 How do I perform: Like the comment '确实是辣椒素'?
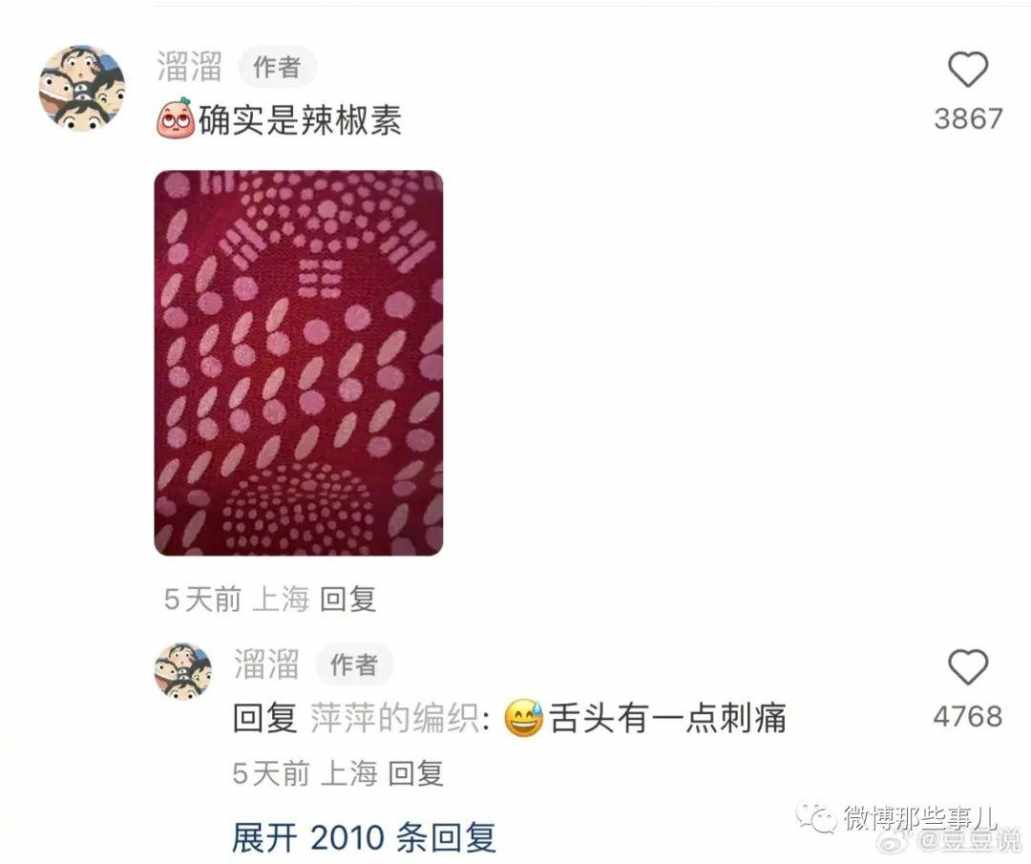click(x=967, y=71)
